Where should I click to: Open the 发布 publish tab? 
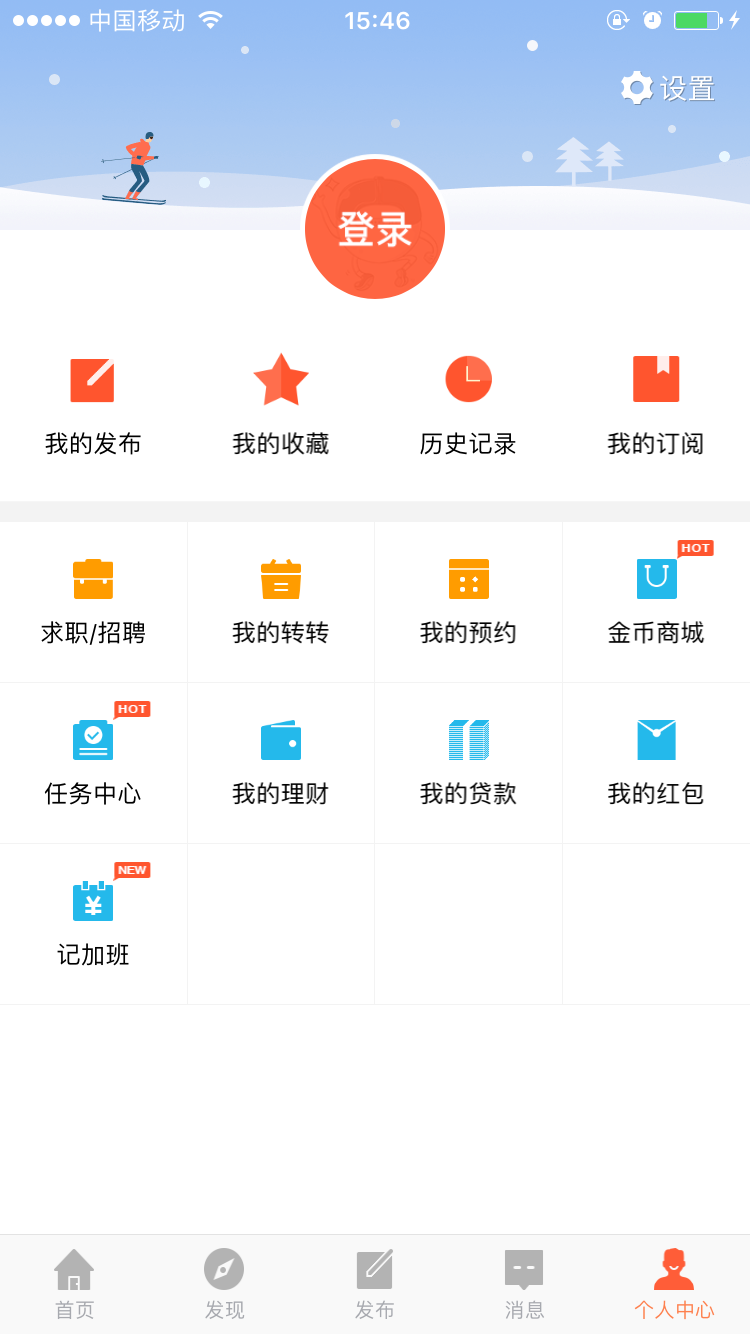pyautogui.click(x=375, y=1285)
